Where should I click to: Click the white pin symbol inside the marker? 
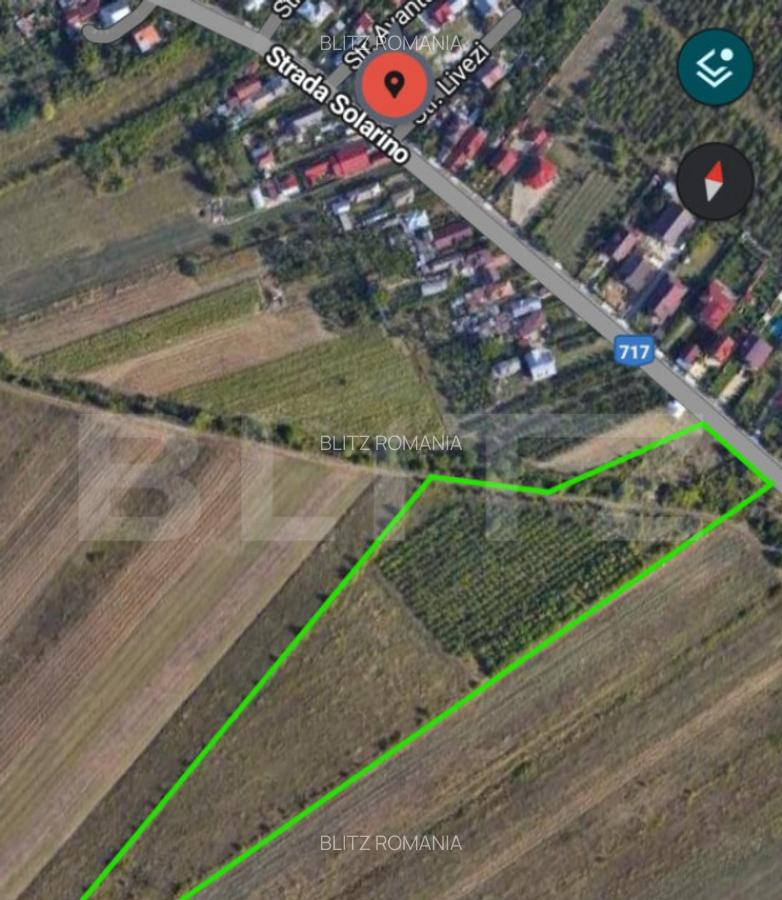[x=394, y=83]
